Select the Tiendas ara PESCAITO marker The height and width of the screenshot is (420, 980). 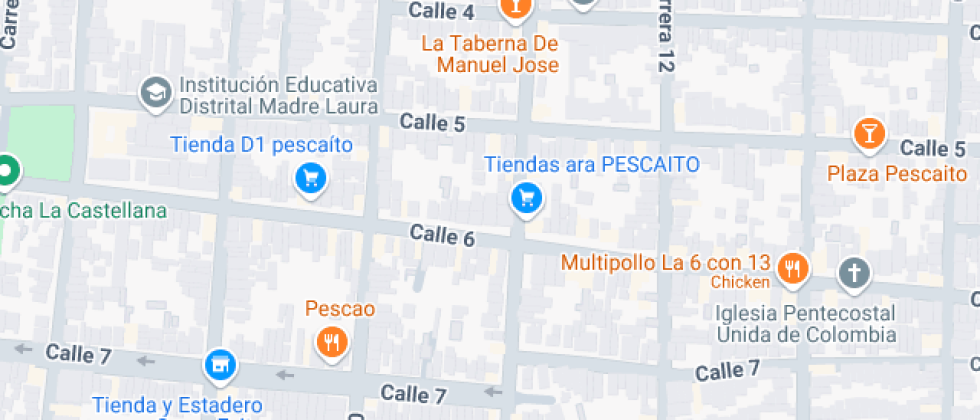[526, 198]
